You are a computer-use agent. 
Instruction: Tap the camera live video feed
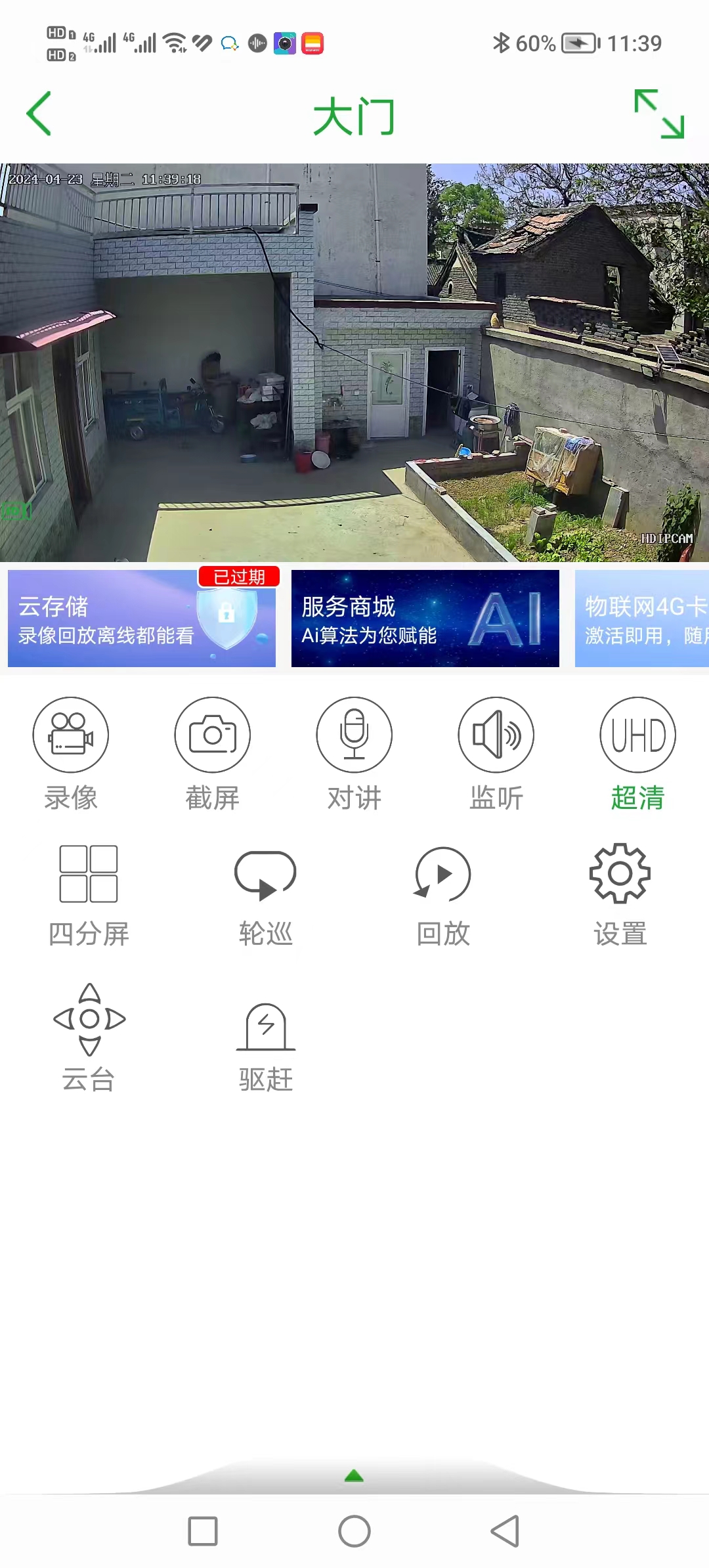point(354,362)
